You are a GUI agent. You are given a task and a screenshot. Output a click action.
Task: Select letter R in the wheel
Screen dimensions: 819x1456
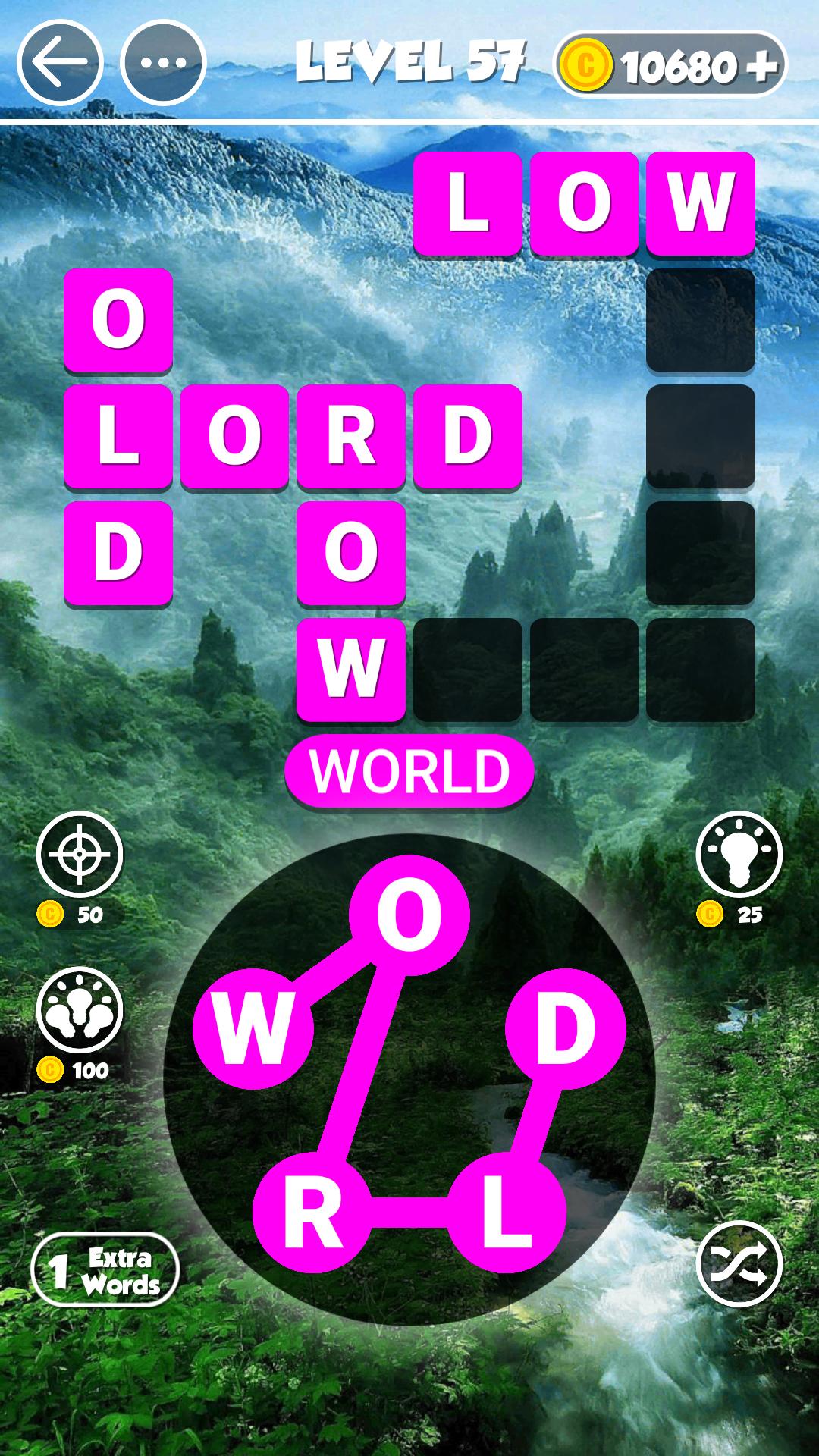(312, 1212)
